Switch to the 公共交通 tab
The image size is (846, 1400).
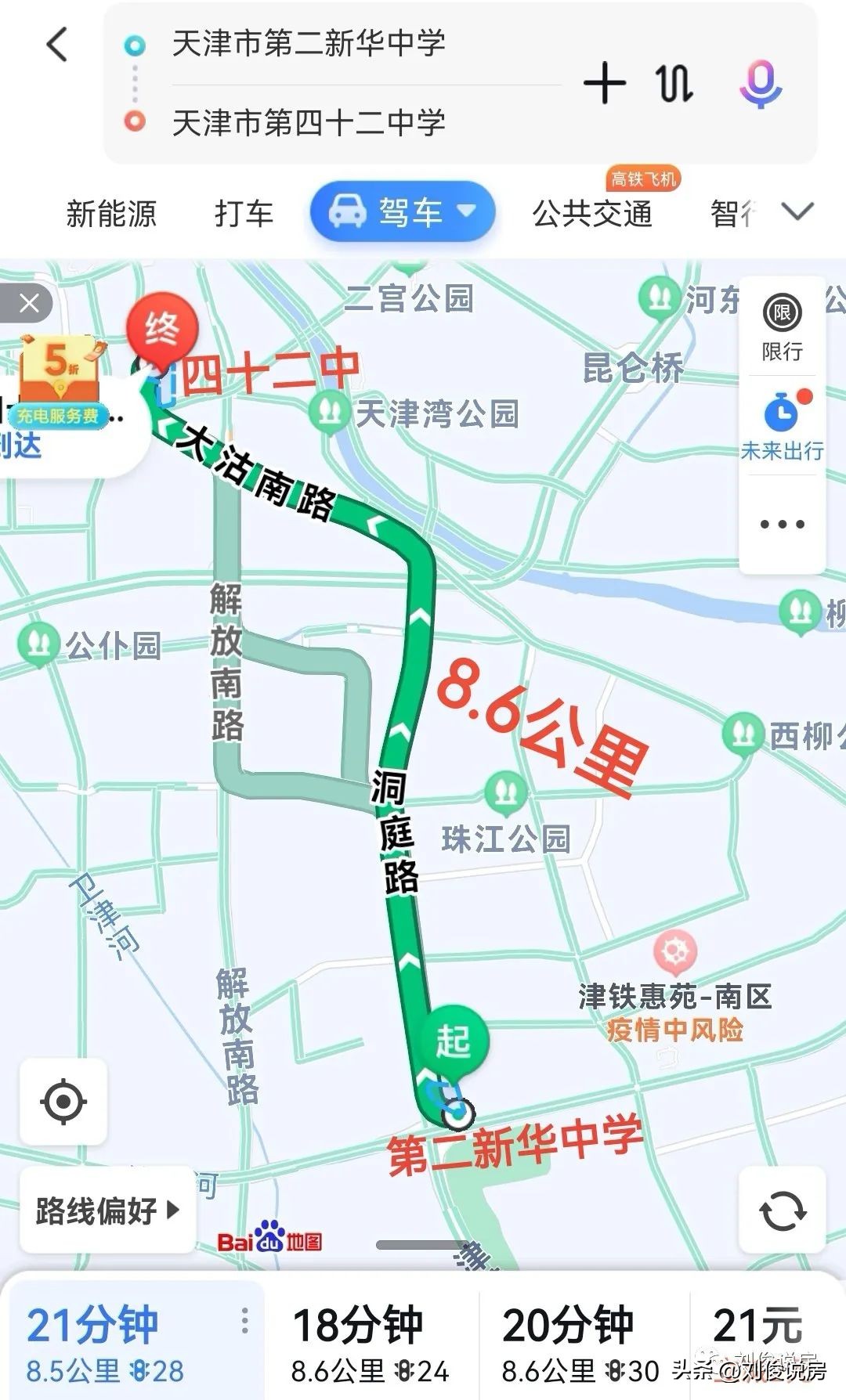tap(594, 213)
